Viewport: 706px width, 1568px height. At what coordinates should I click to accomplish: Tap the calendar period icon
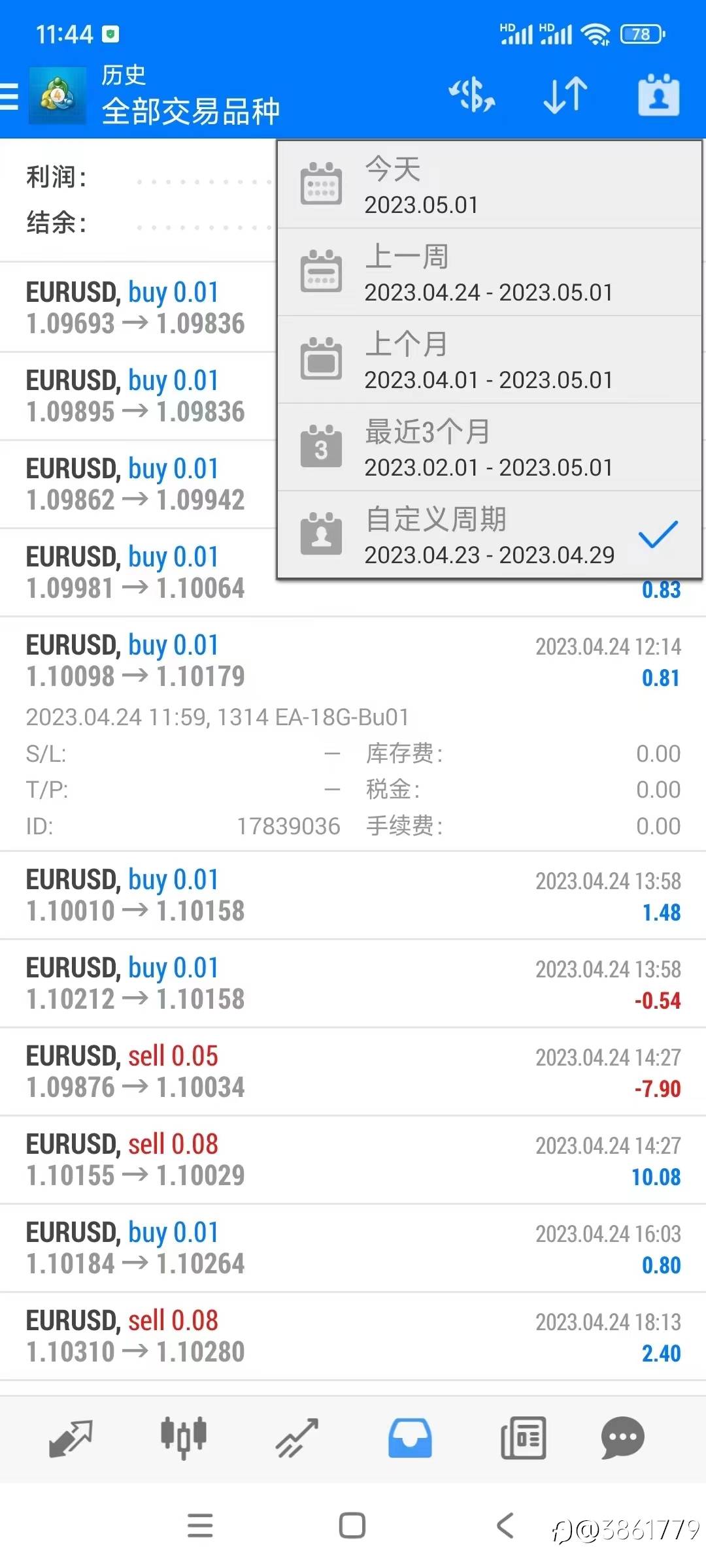coord(658,95)
